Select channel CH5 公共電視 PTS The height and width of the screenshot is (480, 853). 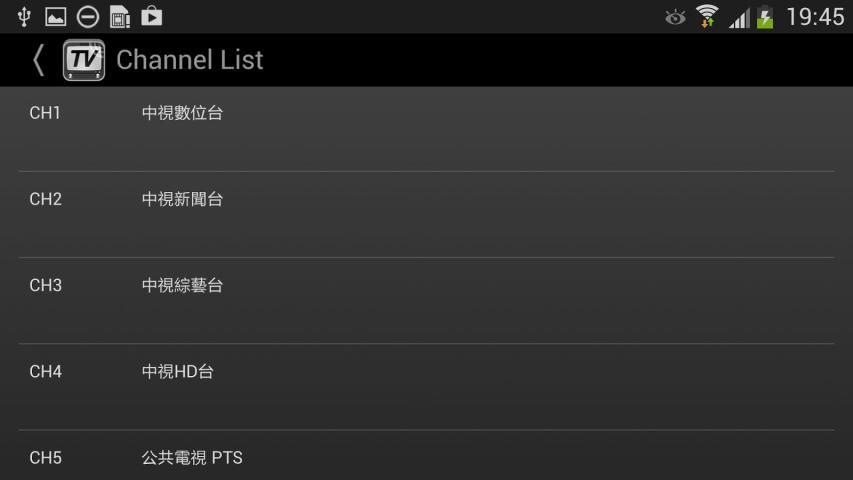(x=426, y=458)
